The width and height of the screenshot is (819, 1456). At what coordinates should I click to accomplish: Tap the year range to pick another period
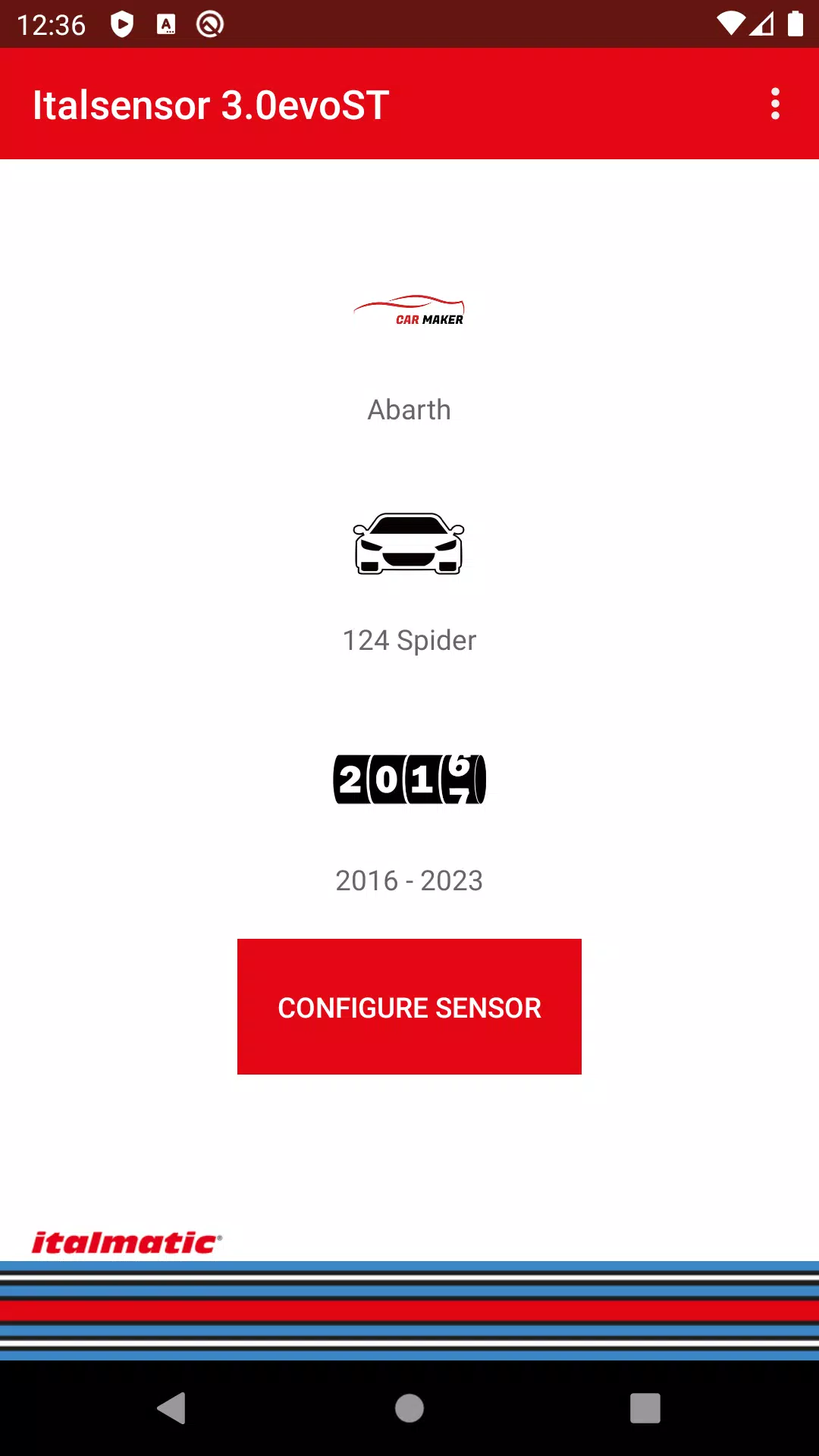409,880
